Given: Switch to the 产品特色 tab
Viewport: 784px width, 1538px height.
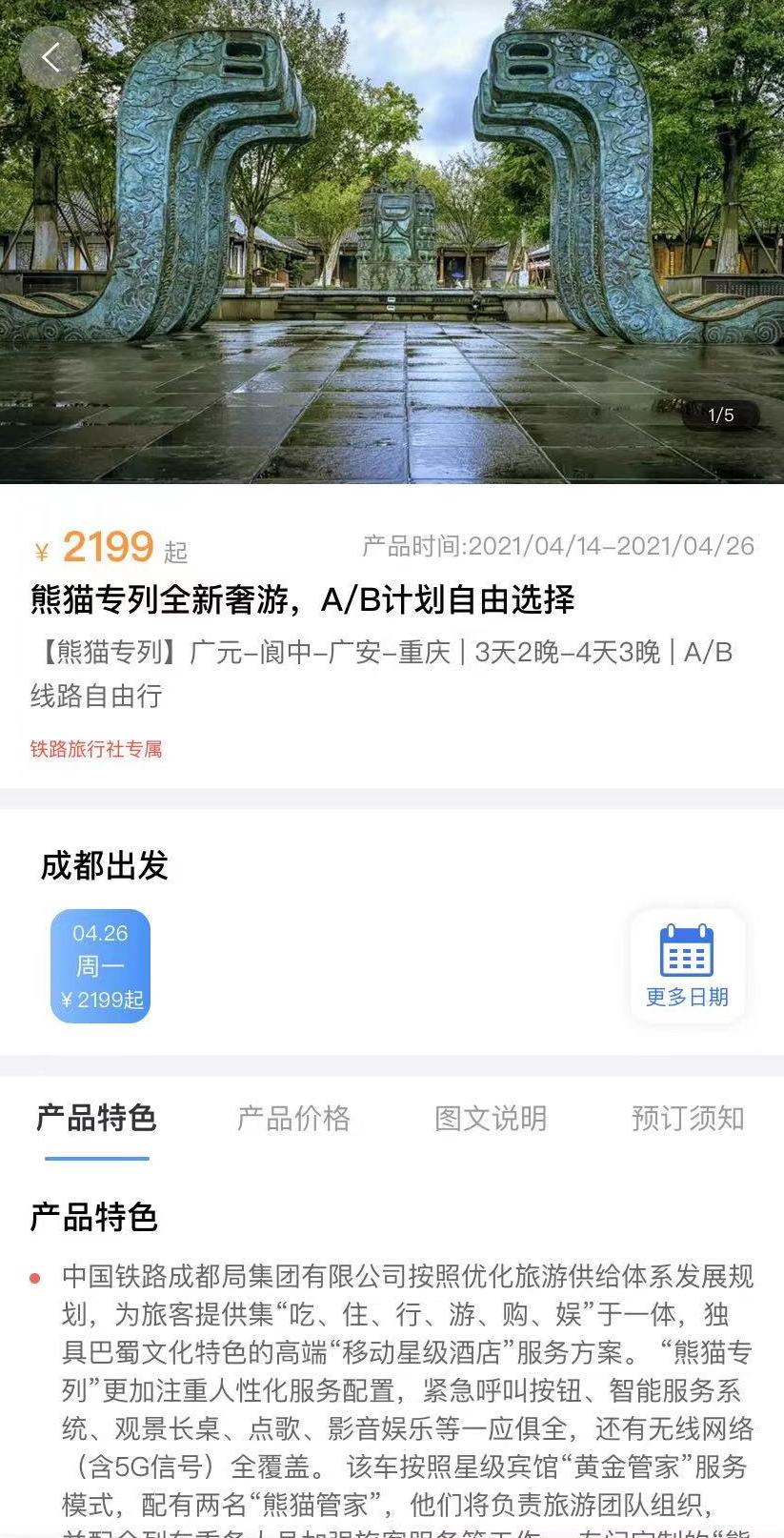Looking at the screenshot, I should tap(96, 1119).
